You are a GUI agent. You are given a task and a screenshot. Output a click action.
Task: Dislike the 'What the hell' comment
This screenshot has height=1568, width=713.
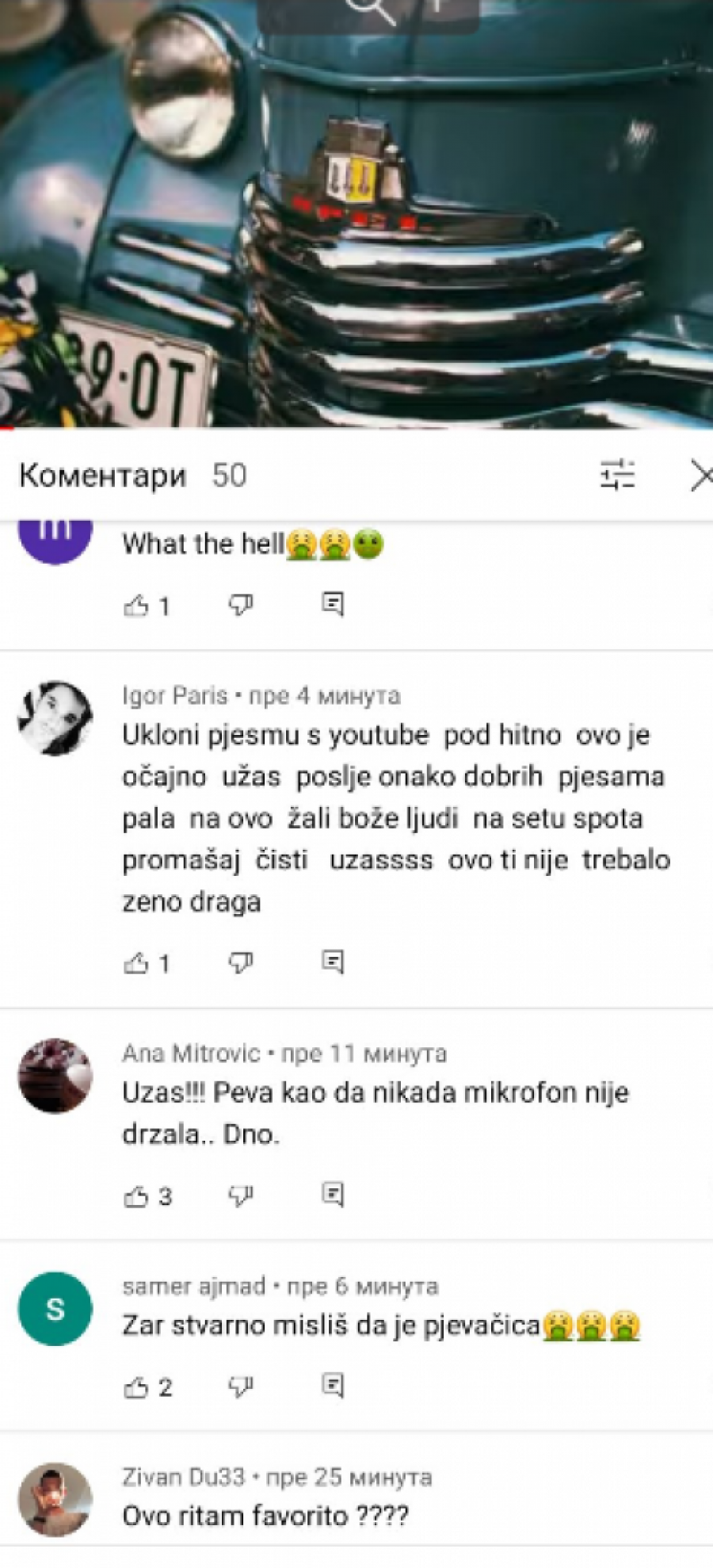tap(241, 606)
